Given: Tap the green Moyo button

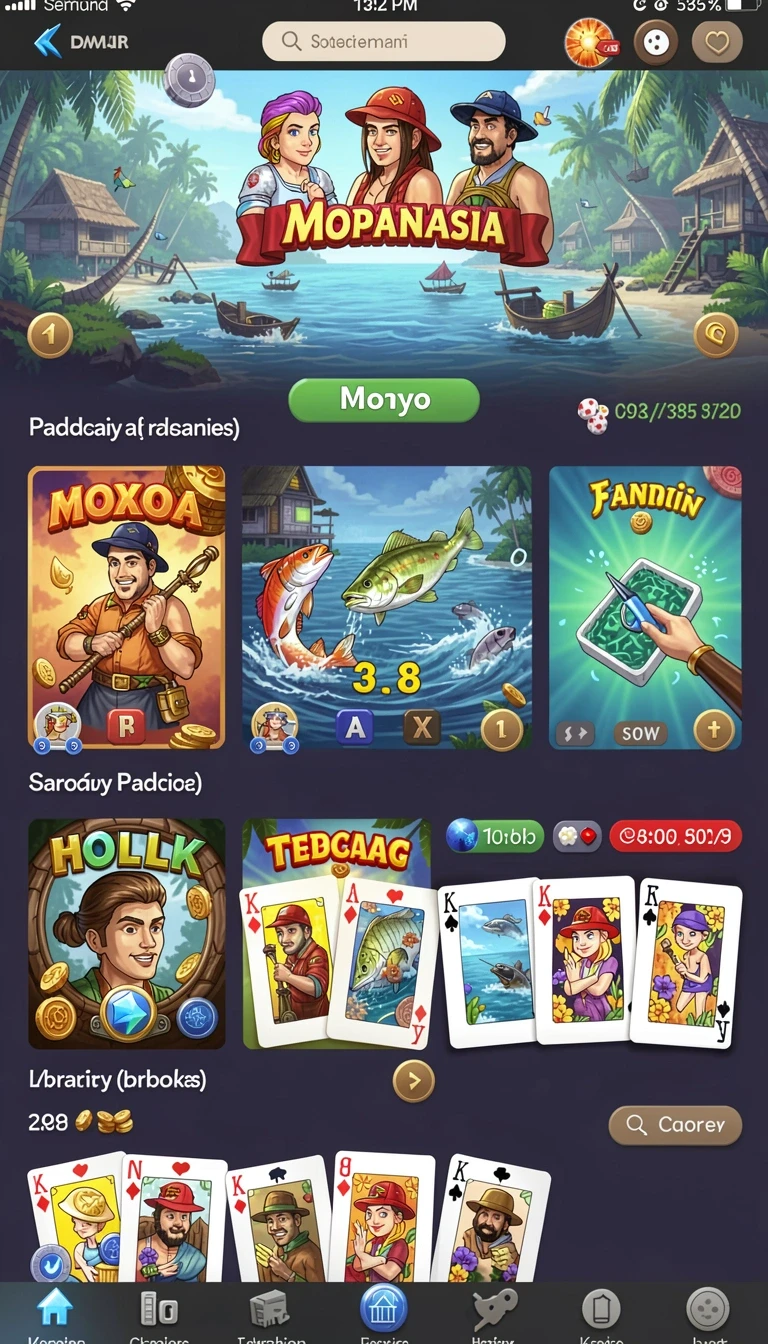Looking at the screenshot, I should click(384, 400).
